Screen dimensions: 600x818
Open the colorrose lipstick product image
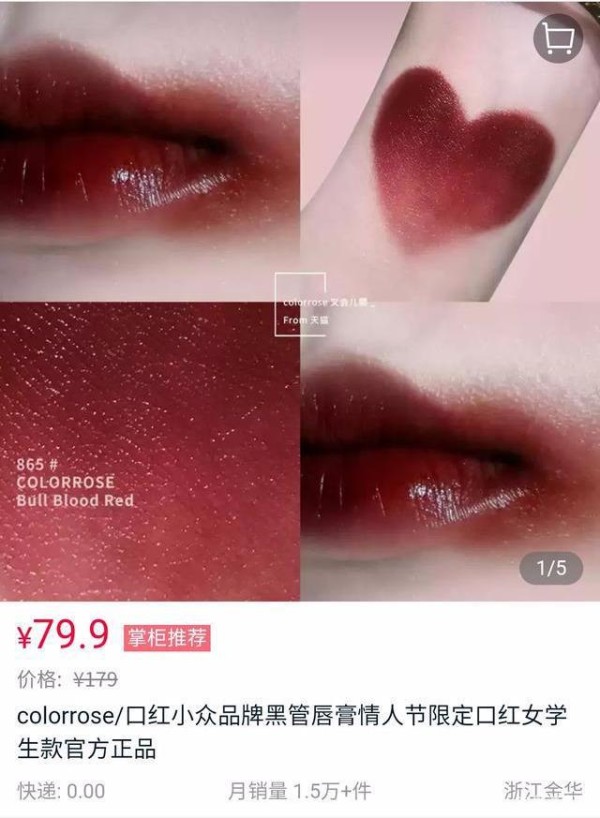pyautogui.click(x=300, y=300)
